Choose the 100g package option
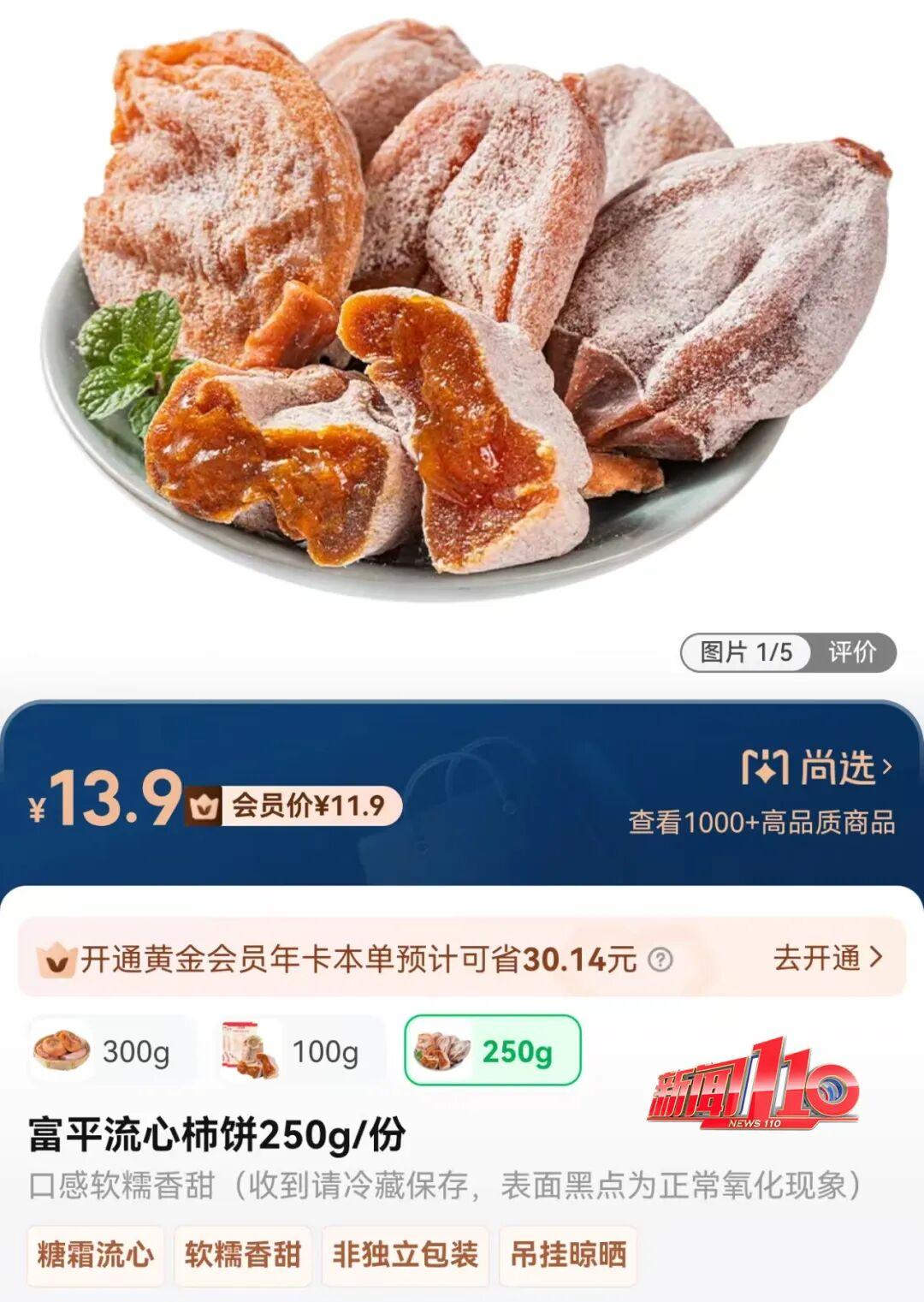Image resolution: width=924 pixels, height=1302 pixels. tap(299, 1050)
